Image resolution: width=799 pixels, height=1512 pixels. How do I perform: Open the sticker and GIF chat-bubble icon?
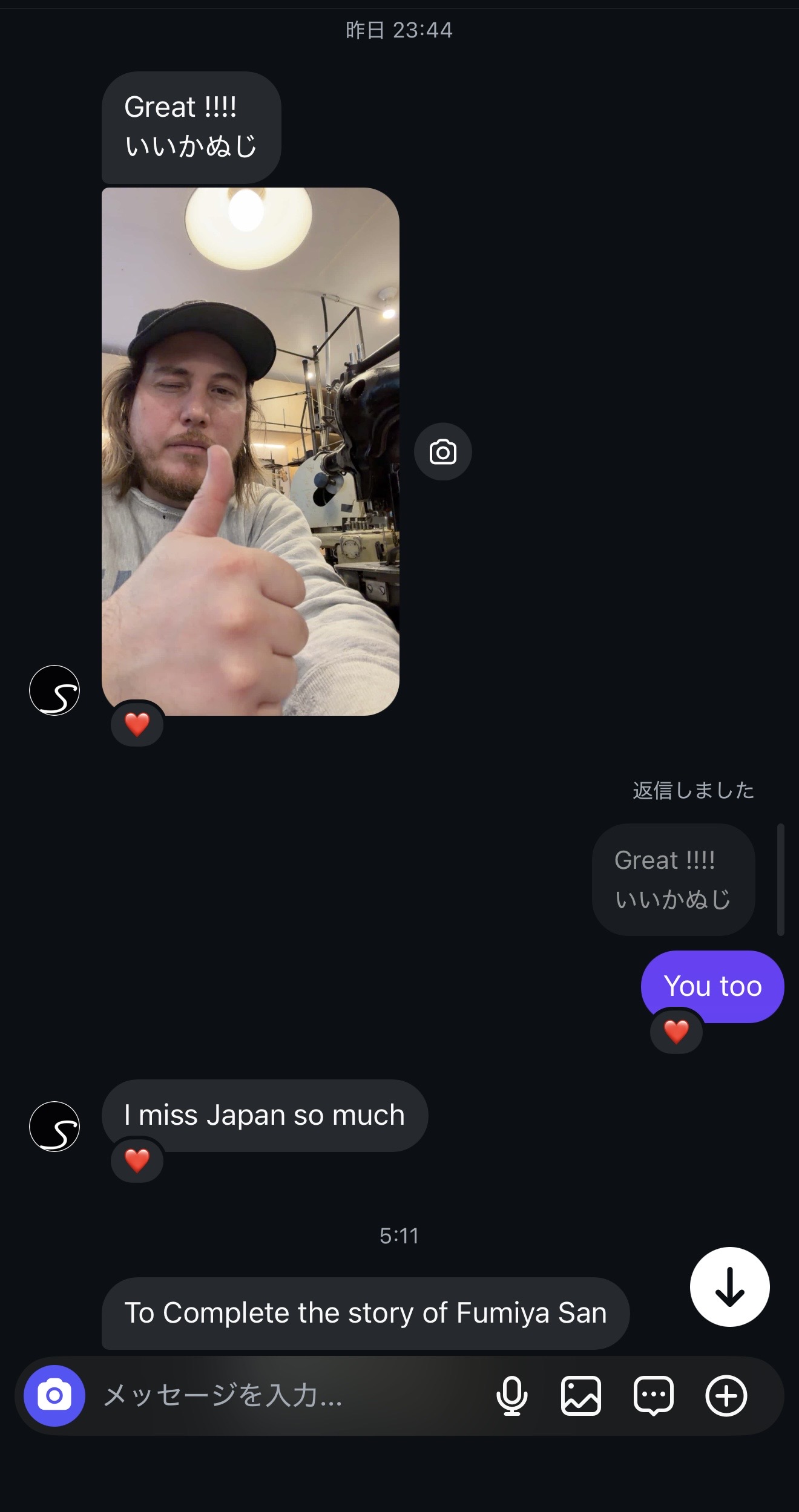coord(653,1395)
